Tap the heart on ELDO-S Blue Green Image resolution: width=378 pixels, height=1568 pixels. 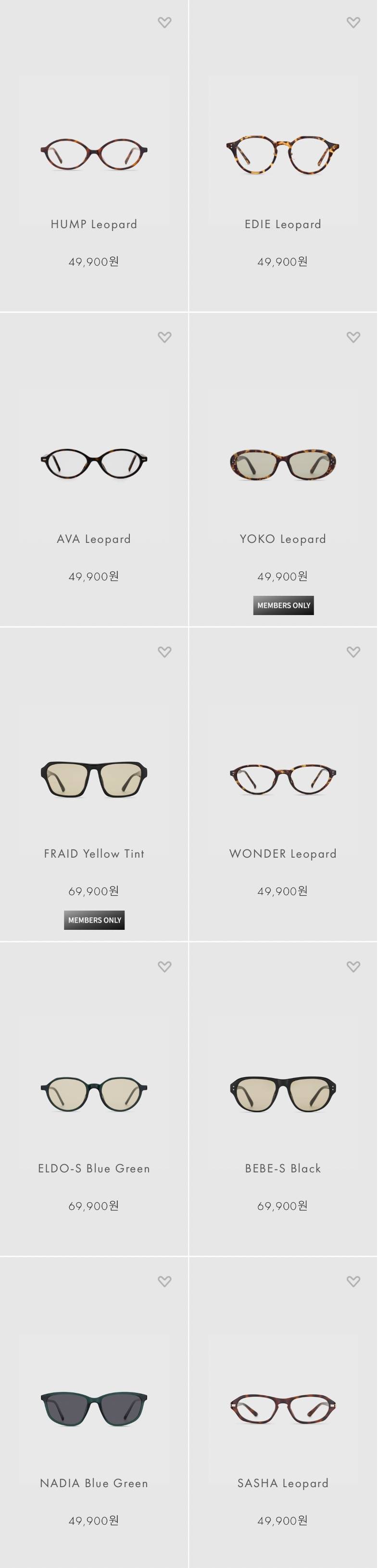point(164,966)
